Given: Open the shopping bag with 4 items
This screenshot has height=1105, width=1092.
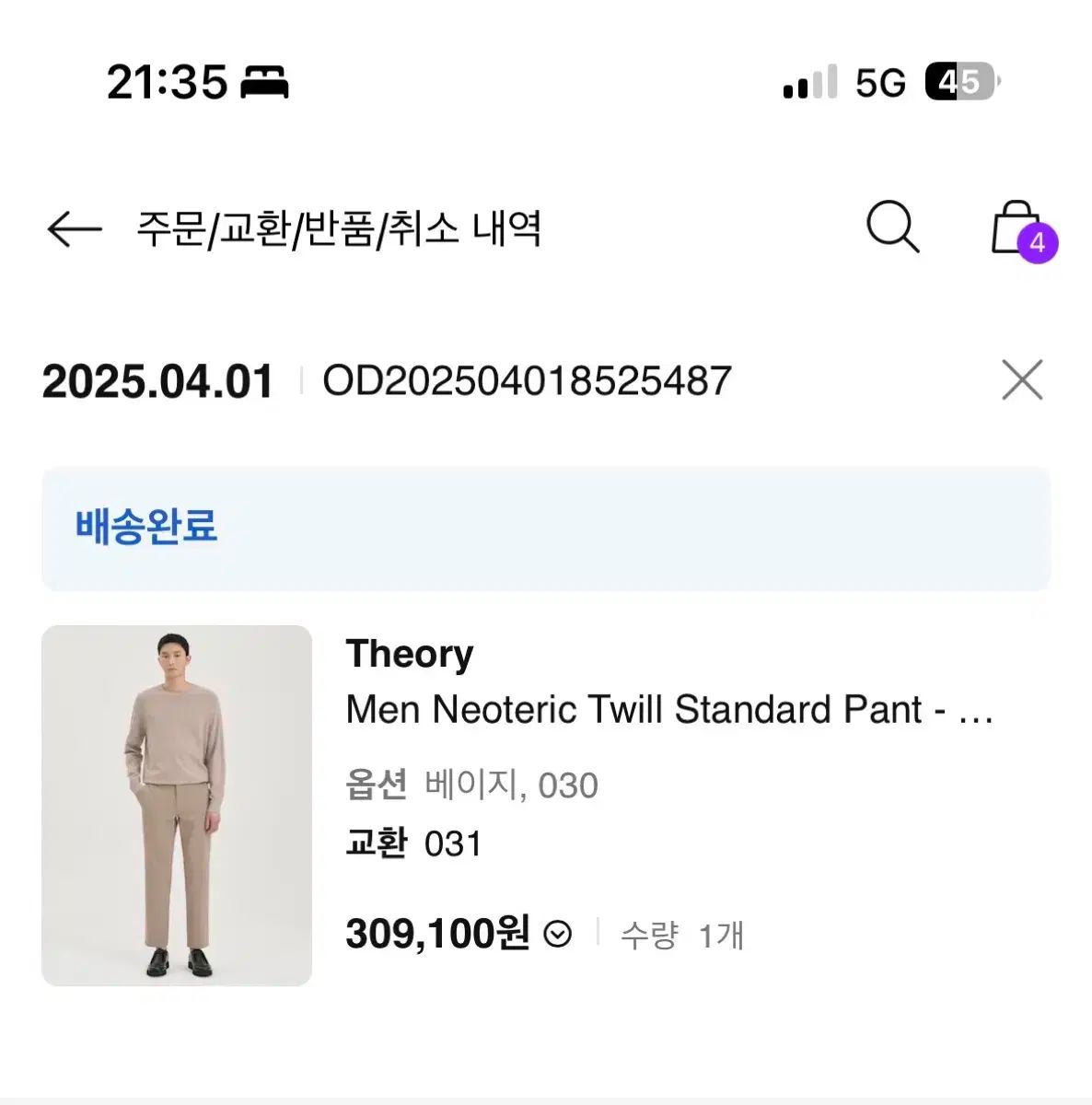Looking at the screenshot, I should pos(1018,229).
